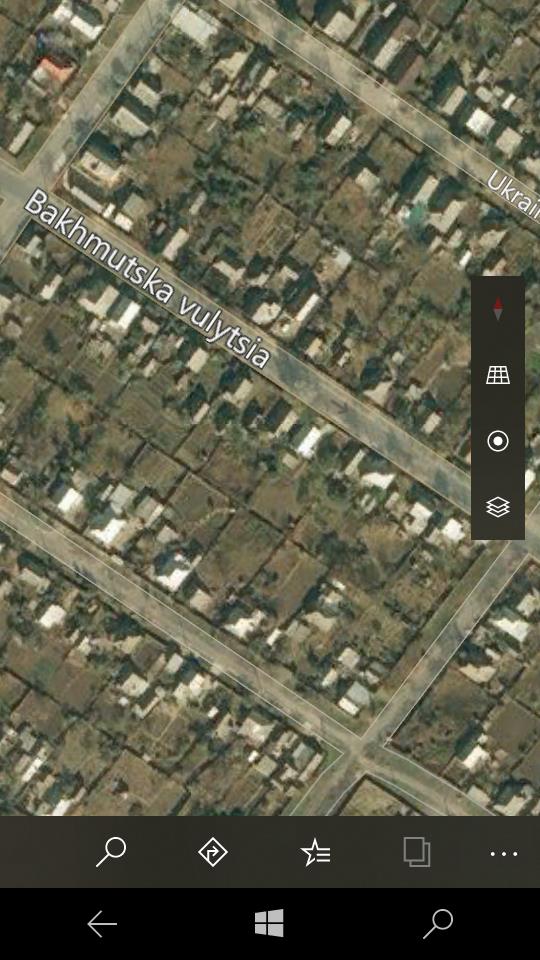Open saved favorites list
Image resolution: width=540 pixels, height=960 pixels.
(315, 853)
